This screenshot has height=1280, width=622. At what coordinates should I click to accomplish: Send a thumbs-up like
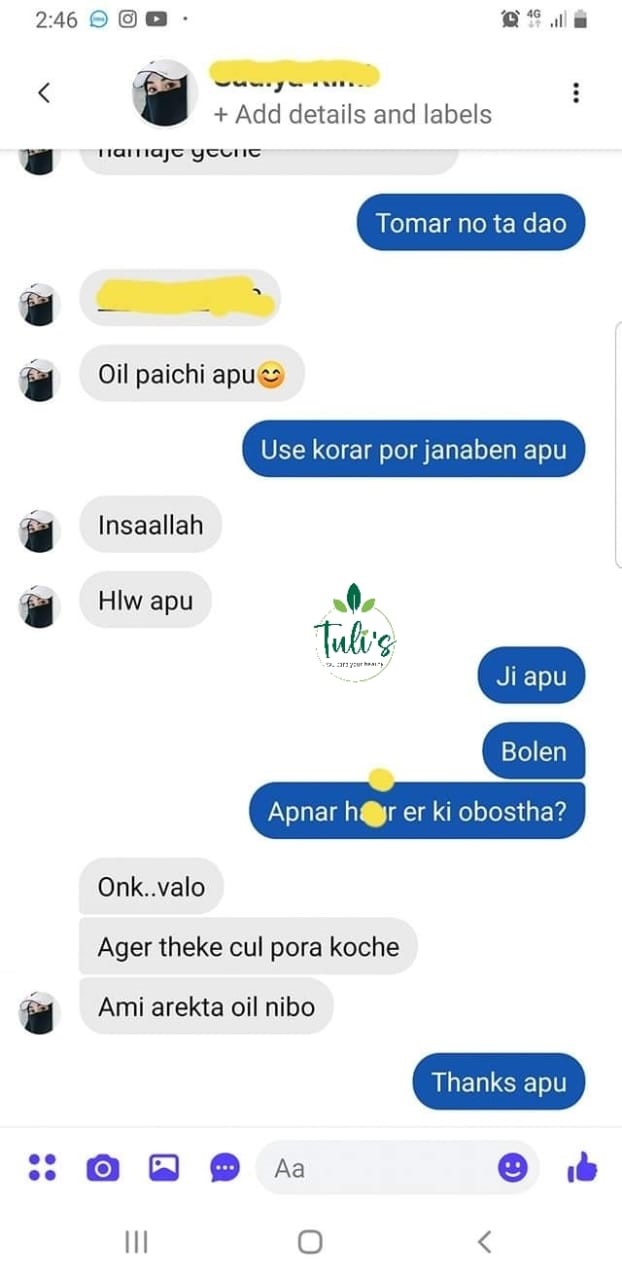tap(581, 1167)
